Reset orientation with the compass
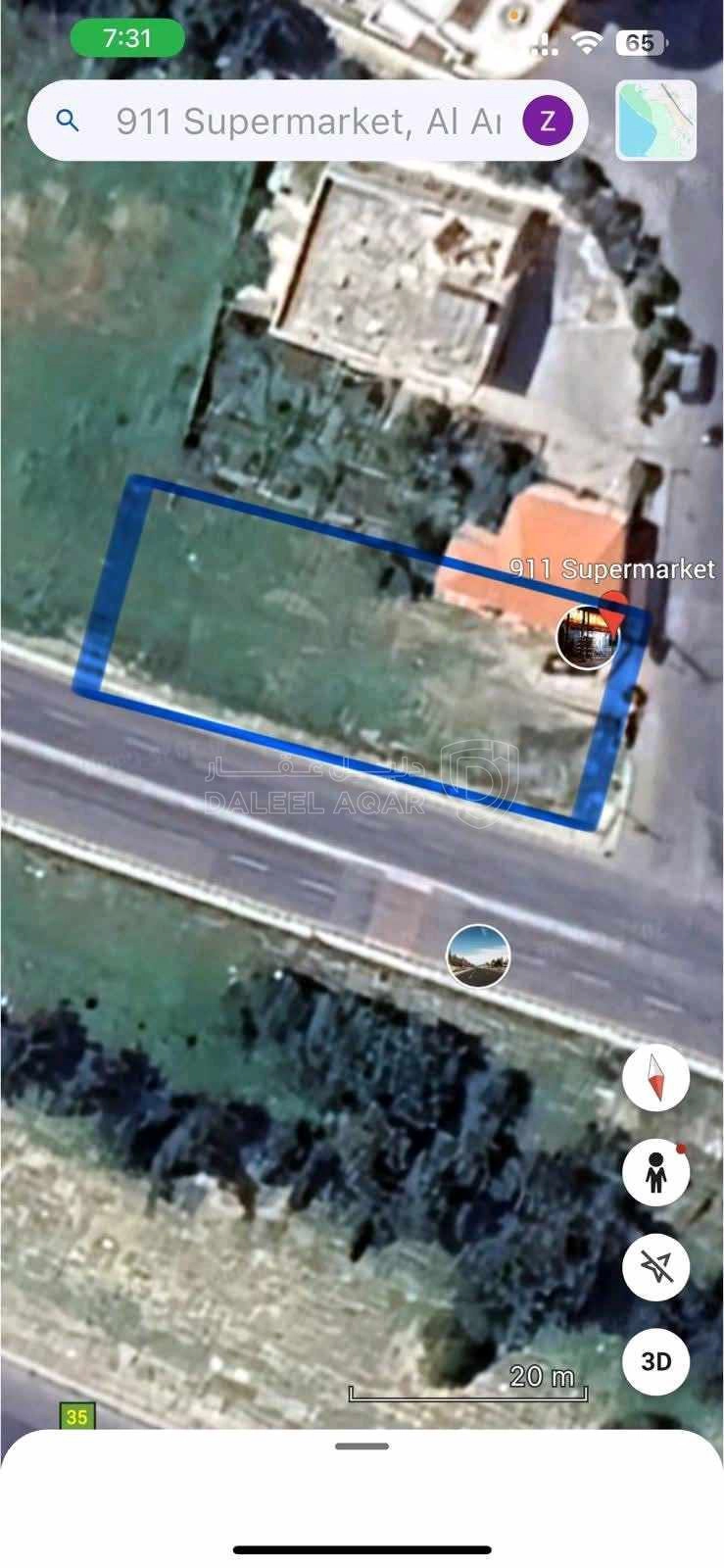Viewport: 724px width, 1568px height. pos(655,1077)
